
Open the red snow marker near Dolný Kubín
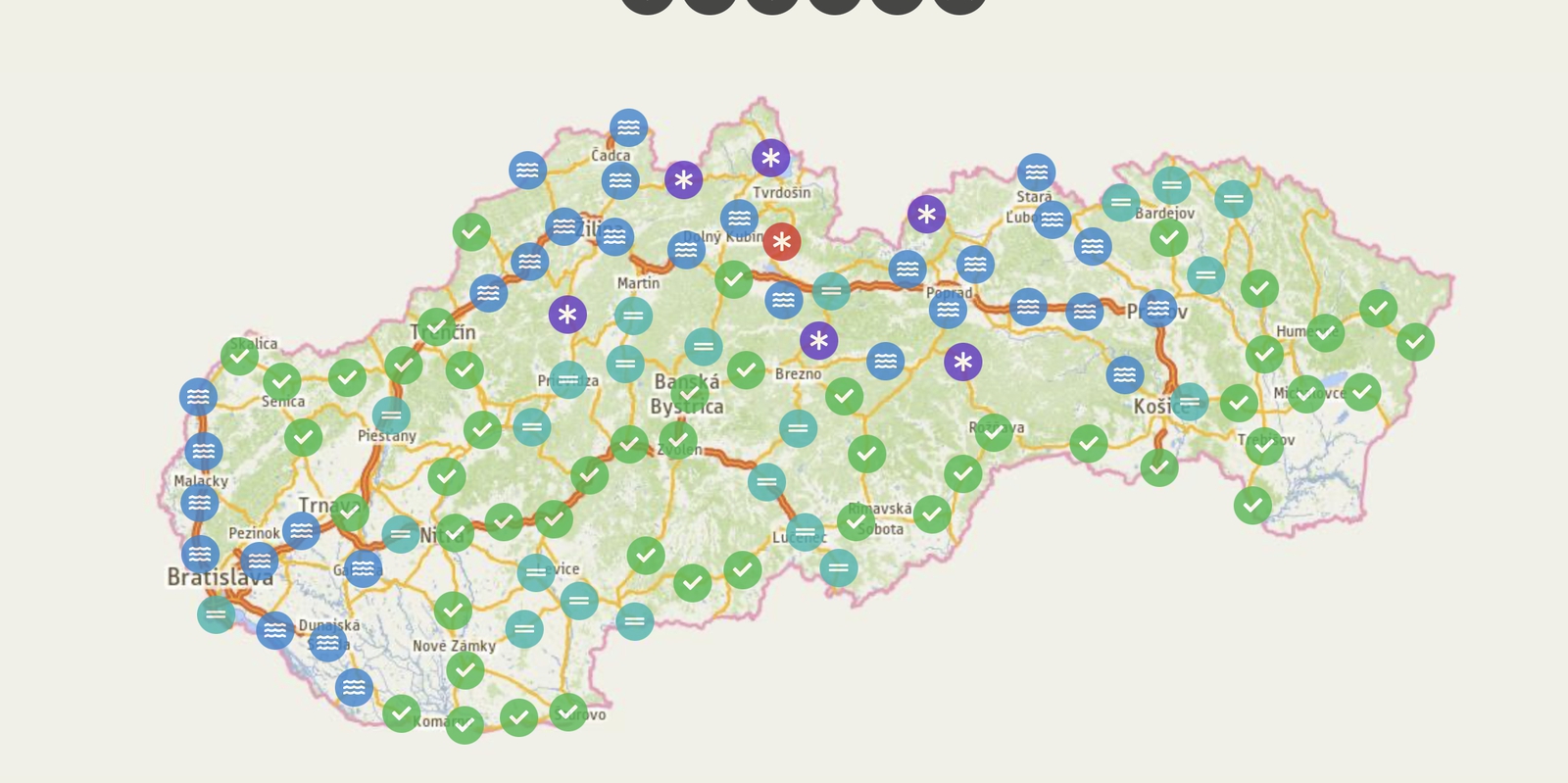[781, 242]
